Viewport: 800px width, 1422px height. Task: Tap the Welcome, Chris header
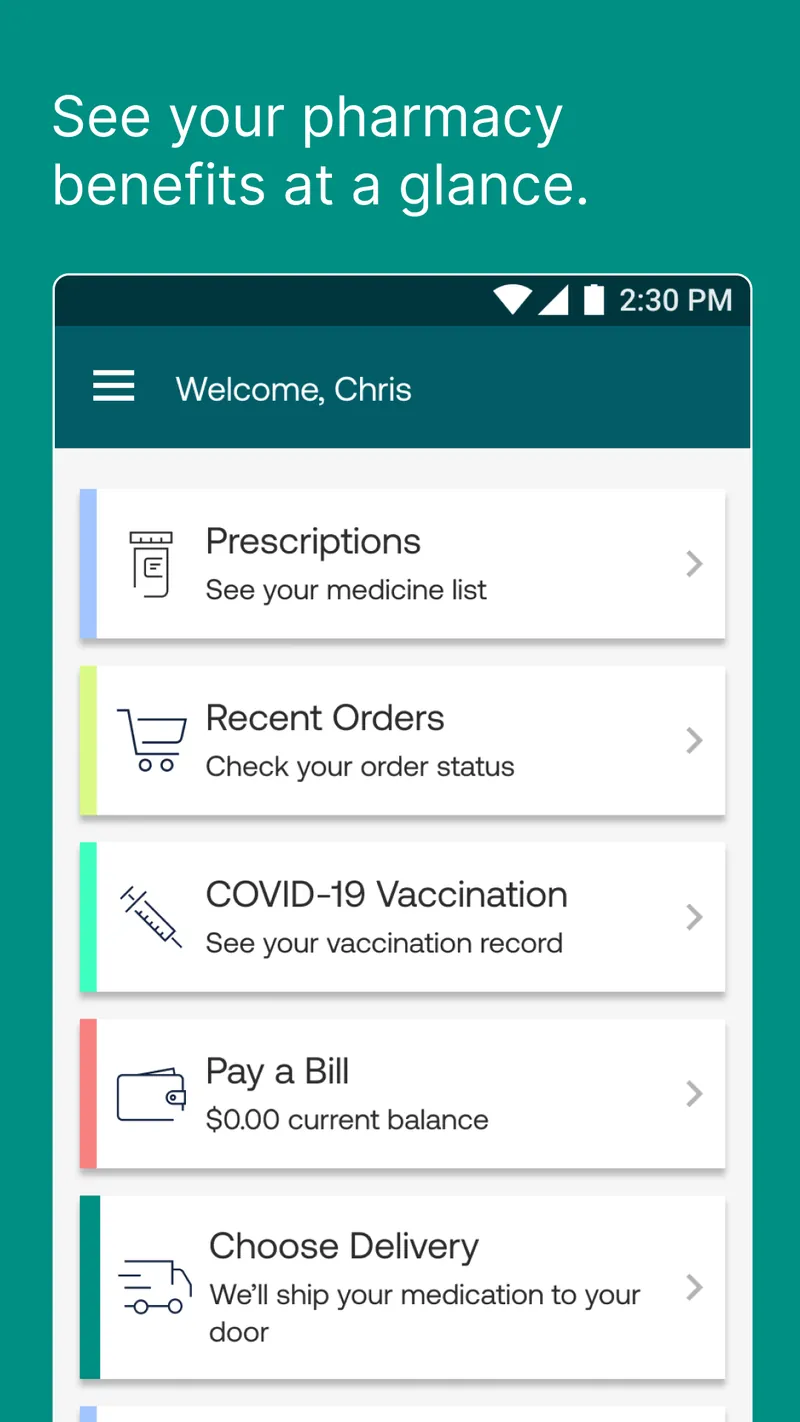pyautogui.click(x=293, y=389)
